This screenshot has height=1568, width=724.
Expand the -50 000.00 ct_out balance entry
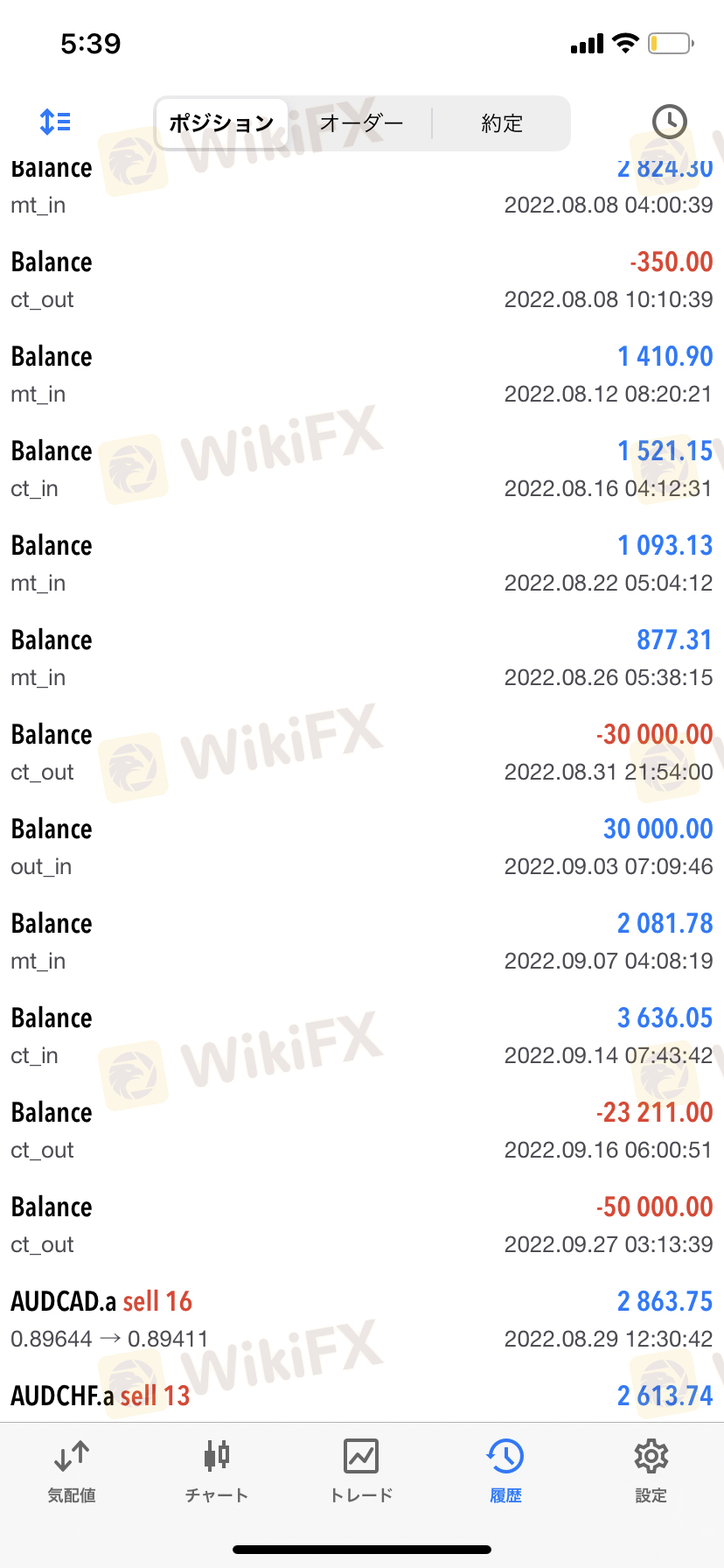click(x=362, y=1224)
